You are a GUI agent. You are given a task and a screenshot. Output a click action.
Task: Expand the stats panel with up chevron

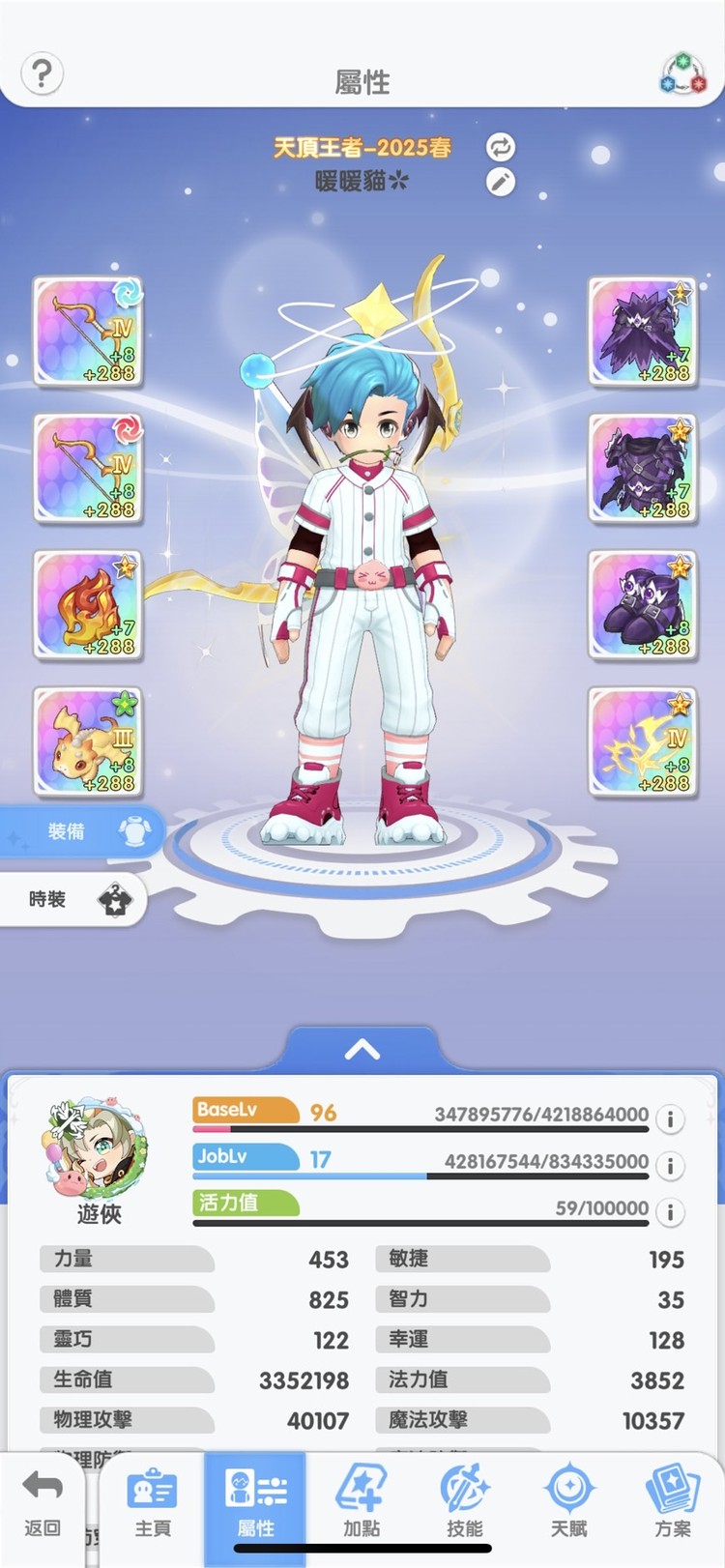point(362,1050)
